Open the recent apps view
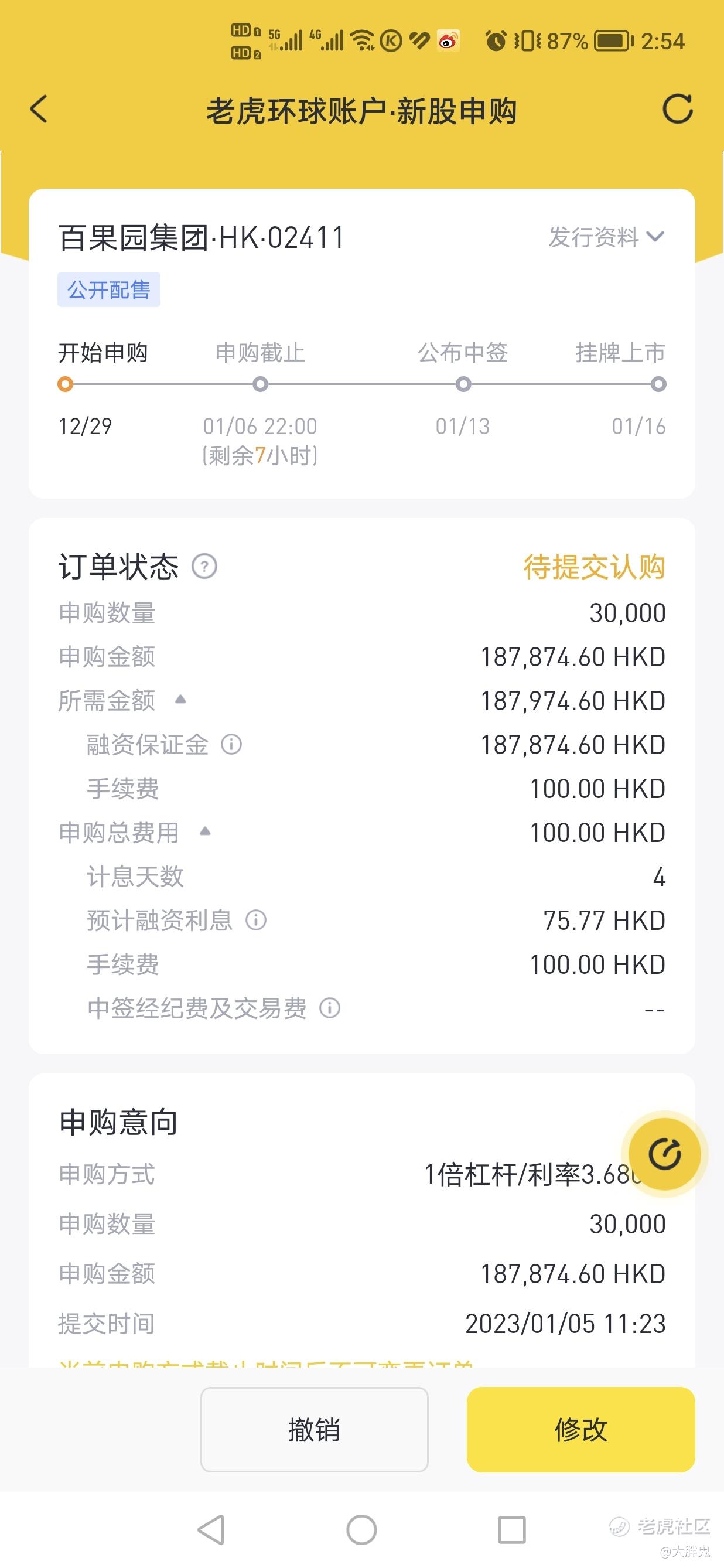Viewport: 724px width, 1568px height. (x=512, y=1530)
